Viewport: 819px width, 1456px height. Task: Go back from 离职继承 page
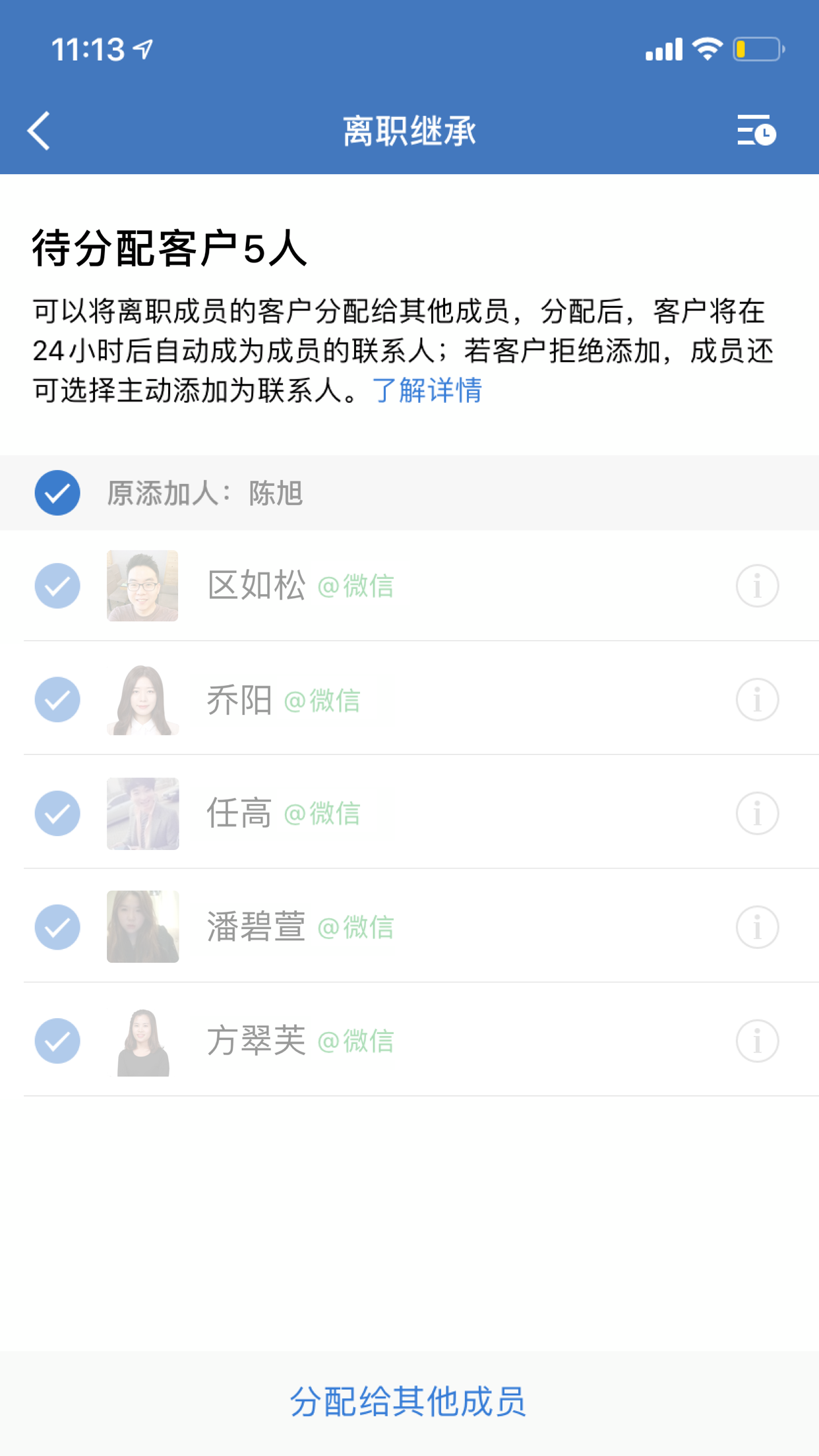[x=40, y=131]
